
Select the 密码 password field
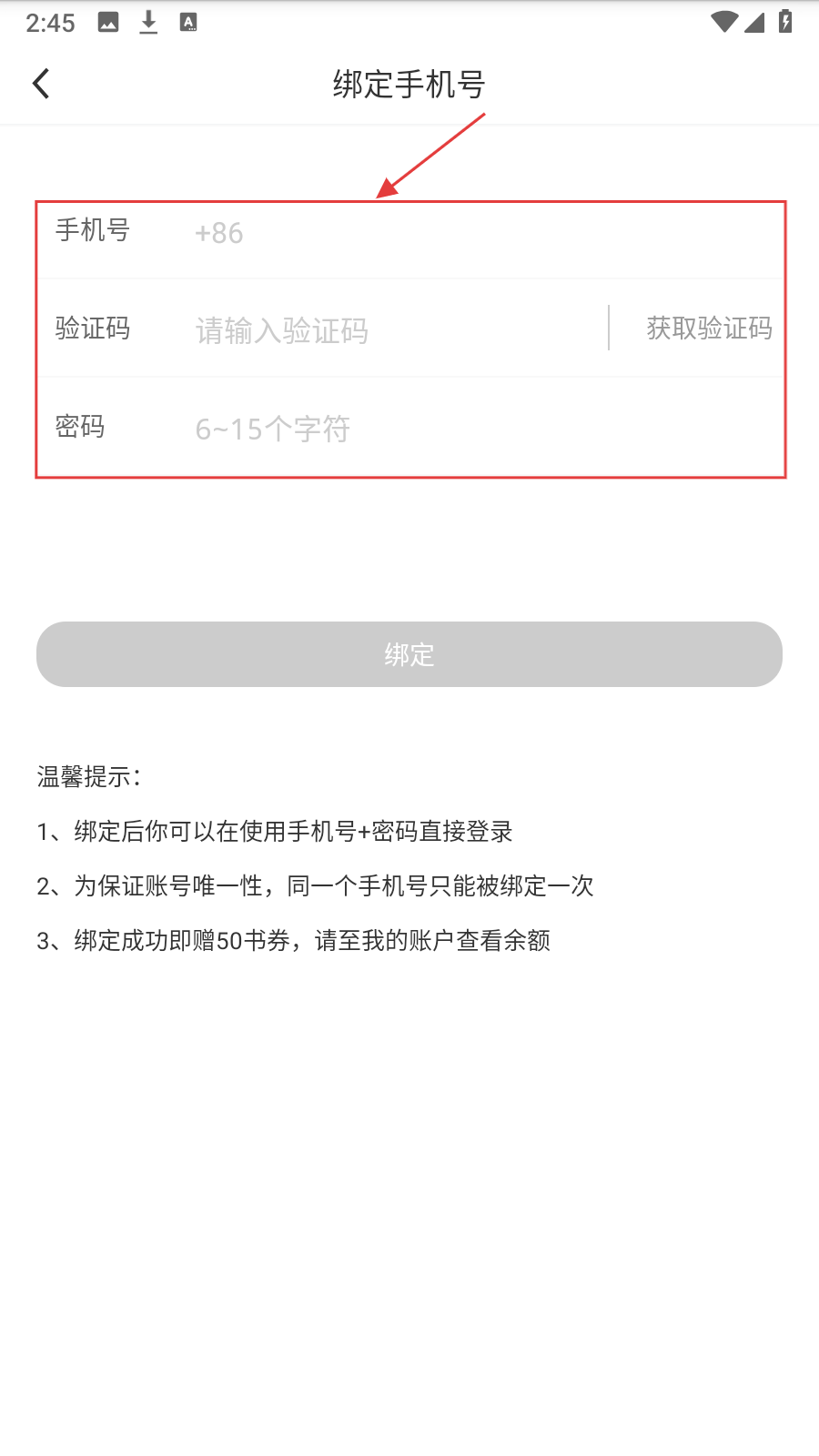click(x=473, y=428)
